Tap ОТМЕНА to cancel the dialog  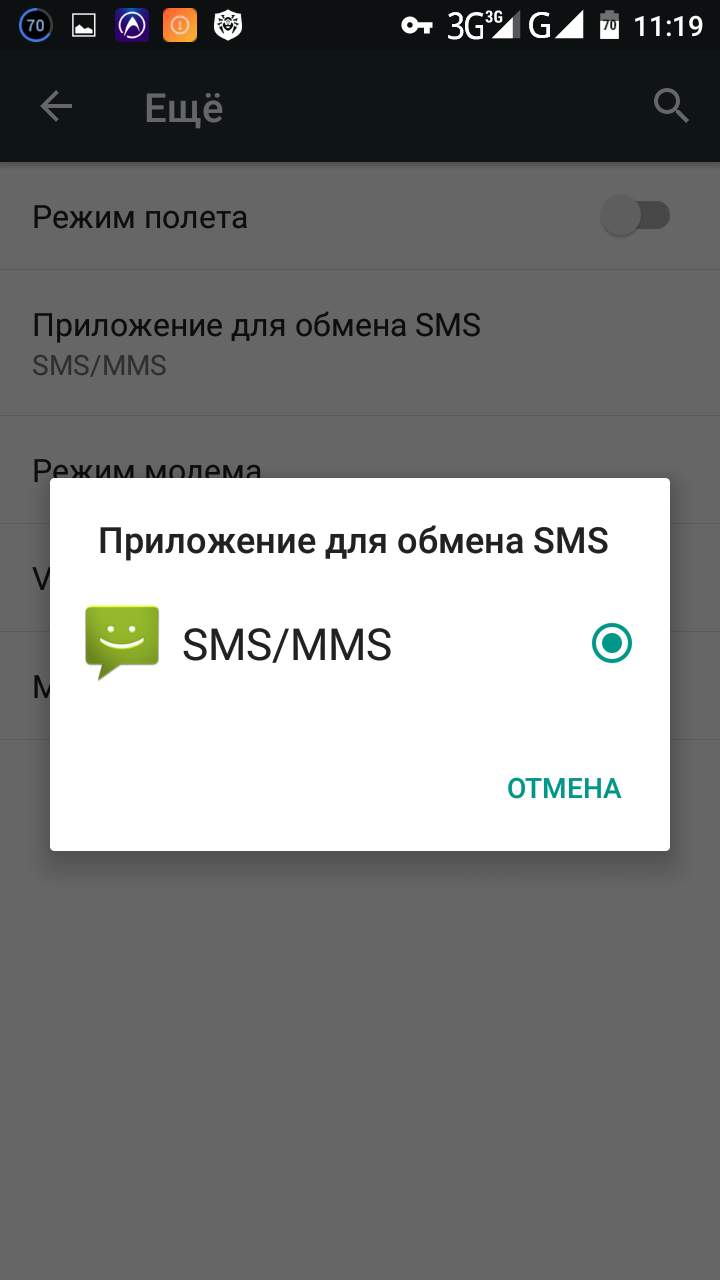[564, 789]
